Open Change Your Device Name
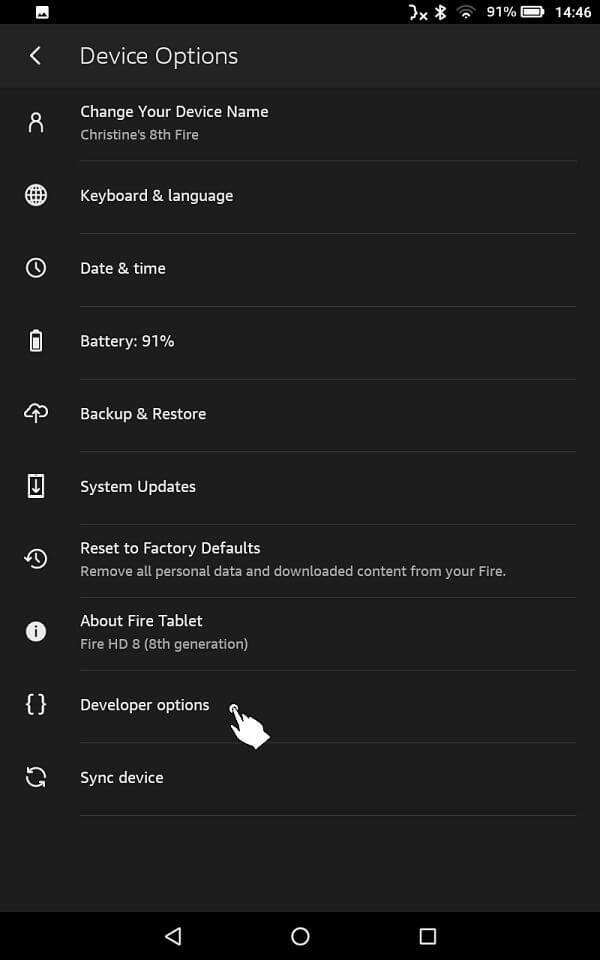600x960 pixels. pos(300,124)
